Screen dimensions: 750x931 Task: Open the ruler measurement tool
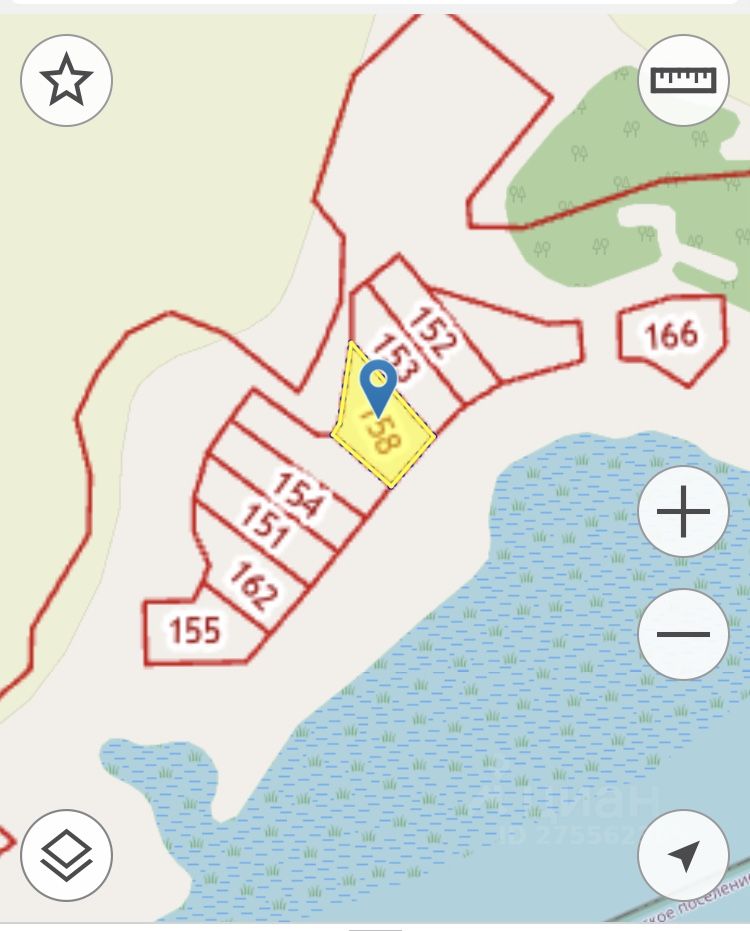(x=683, y=80)
